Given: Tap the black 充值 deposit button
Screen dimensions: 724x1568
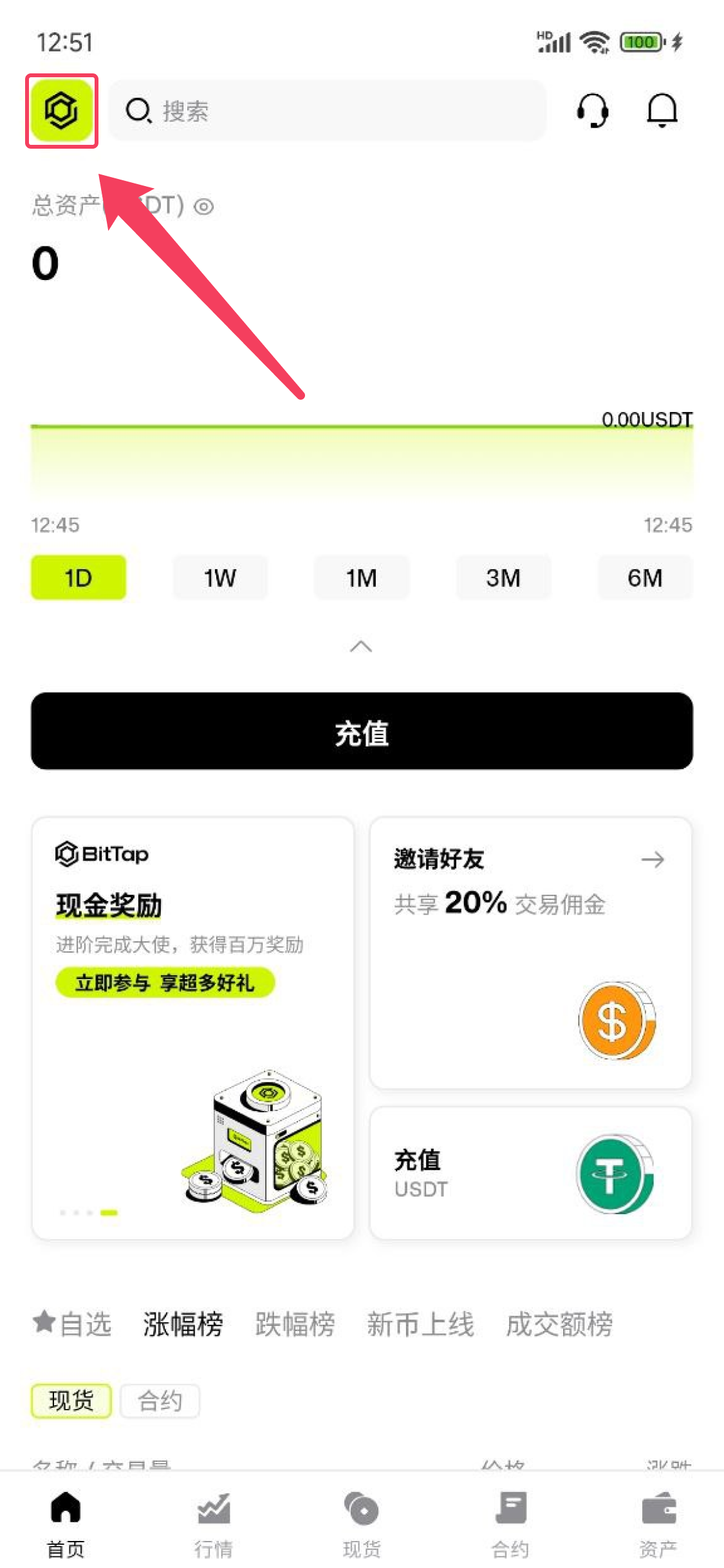Looking at the screenshot, I should click(x=362, y=731).
